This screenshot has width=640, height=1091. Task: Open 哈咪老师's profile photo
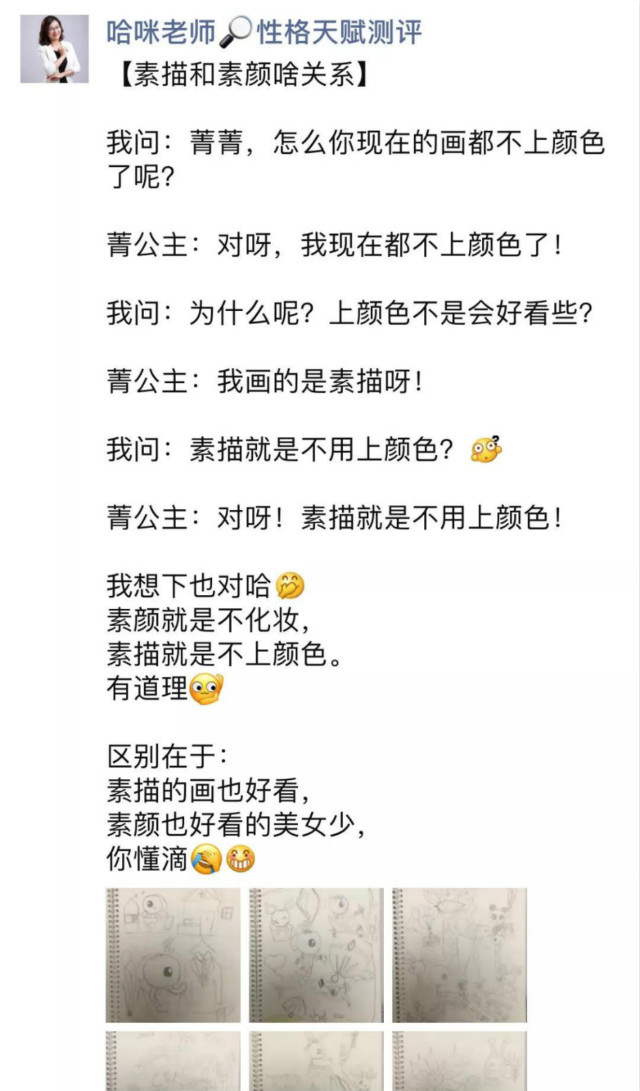(x=54, y=49)
